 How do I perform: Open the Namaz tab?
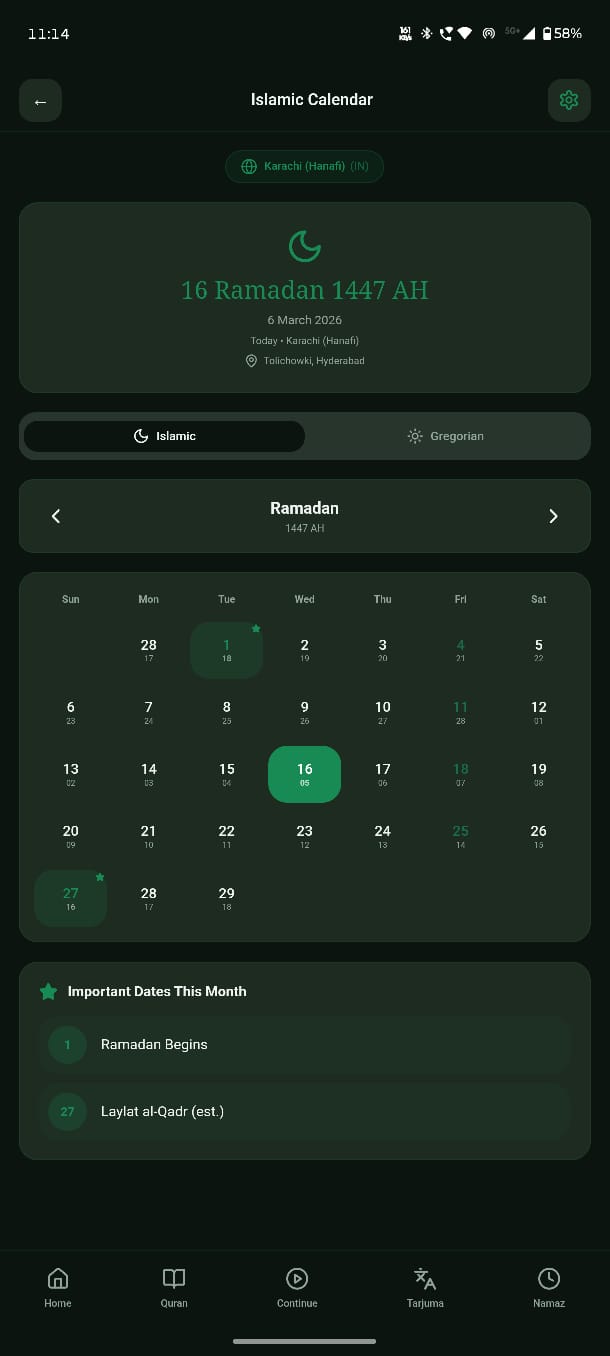coord(549,1287)
